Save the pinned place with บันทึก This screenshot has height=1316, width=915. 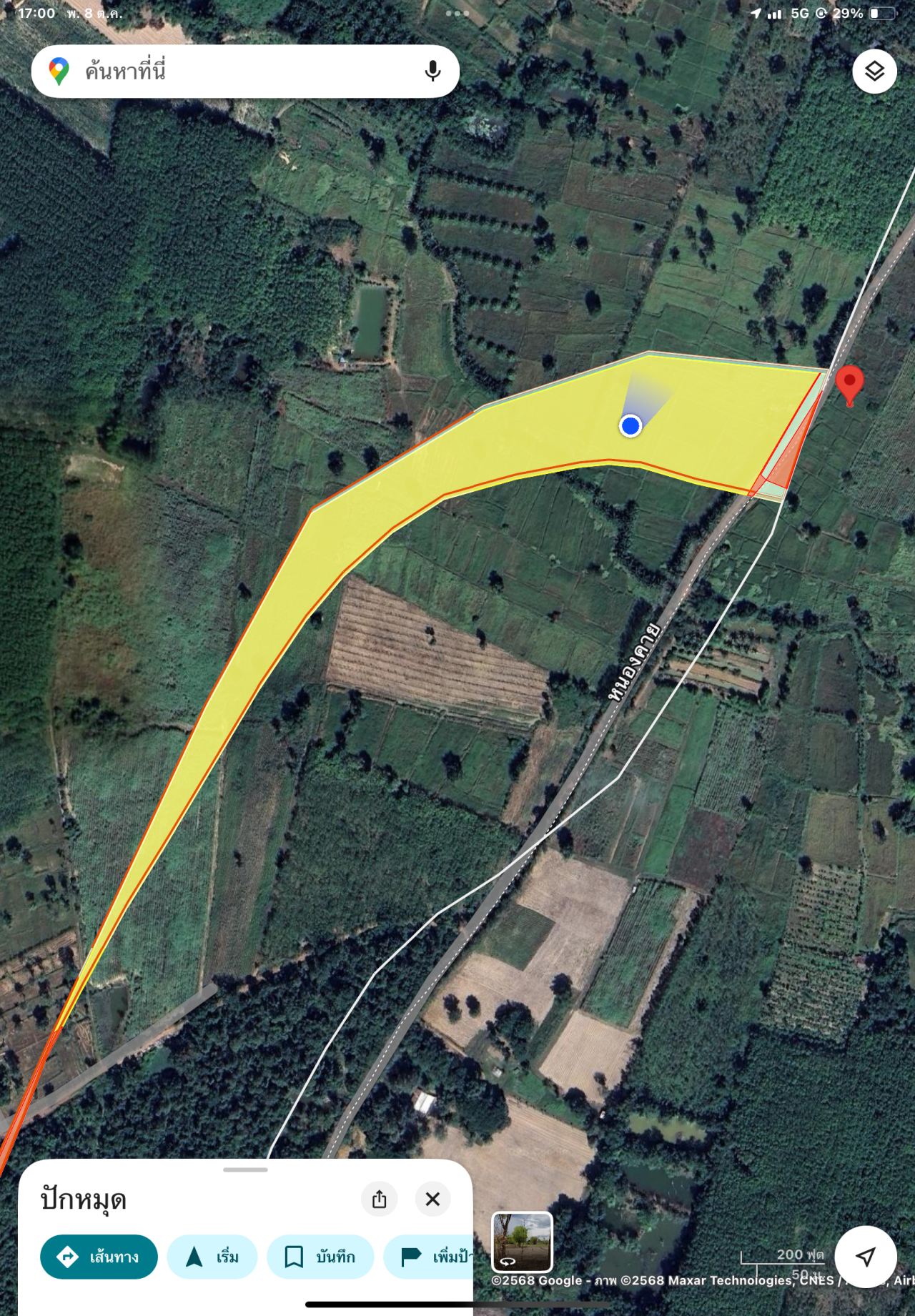point(320,1257)
